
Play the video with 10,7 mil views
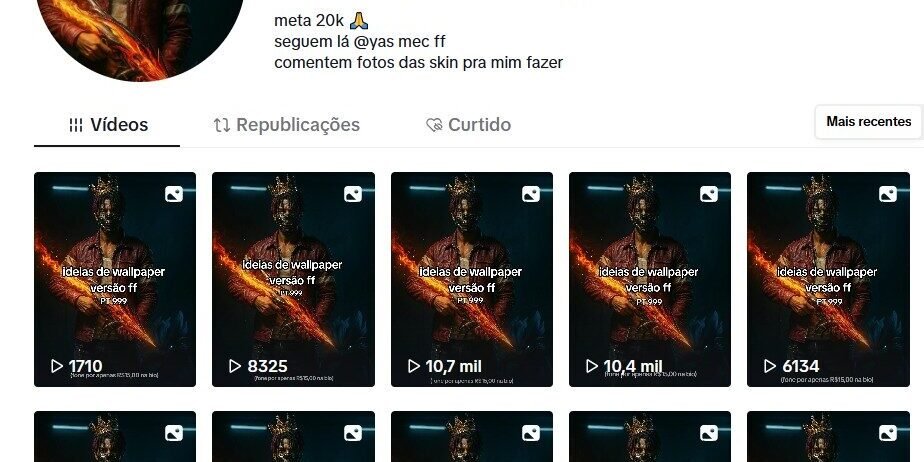[x=472, y=279]
